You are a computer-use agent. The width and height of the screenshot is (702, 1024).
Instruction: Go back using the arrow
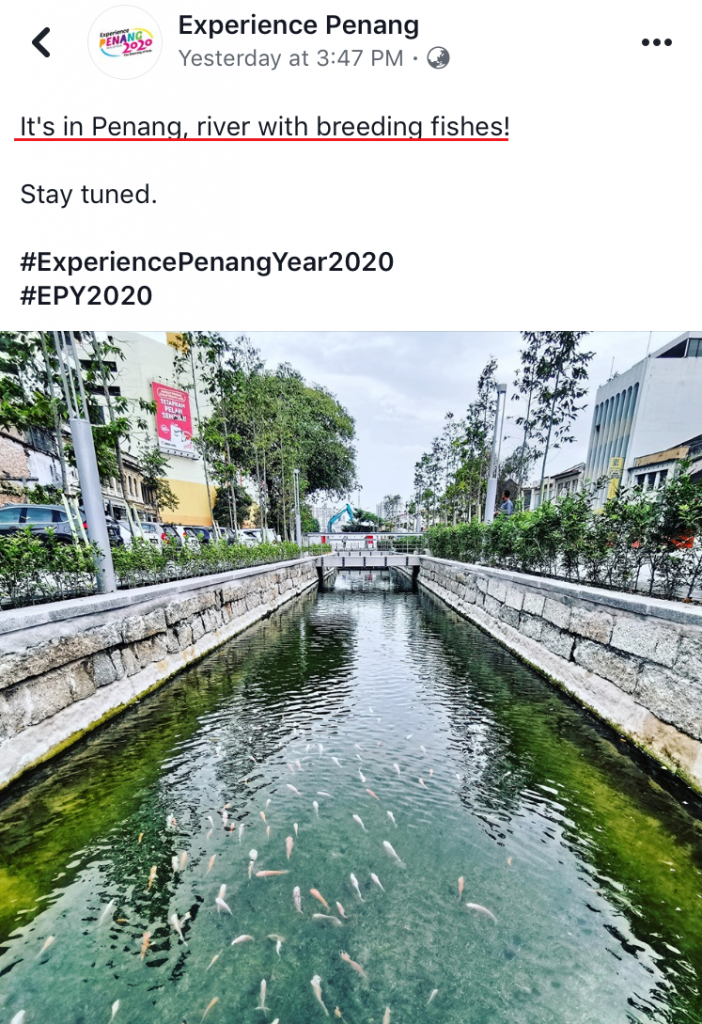tap(41, 42)
